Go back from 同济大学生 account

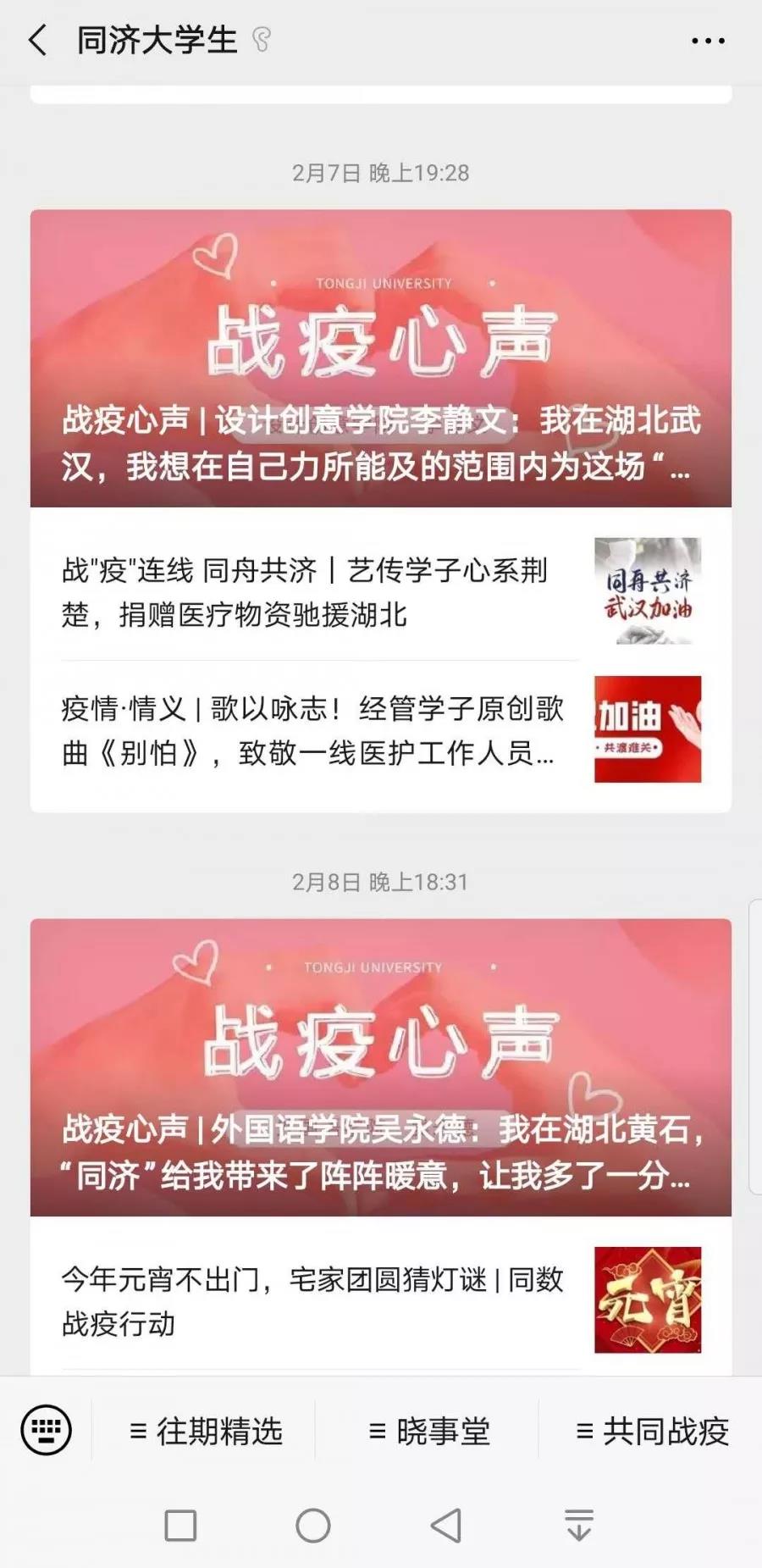(38, 40)
